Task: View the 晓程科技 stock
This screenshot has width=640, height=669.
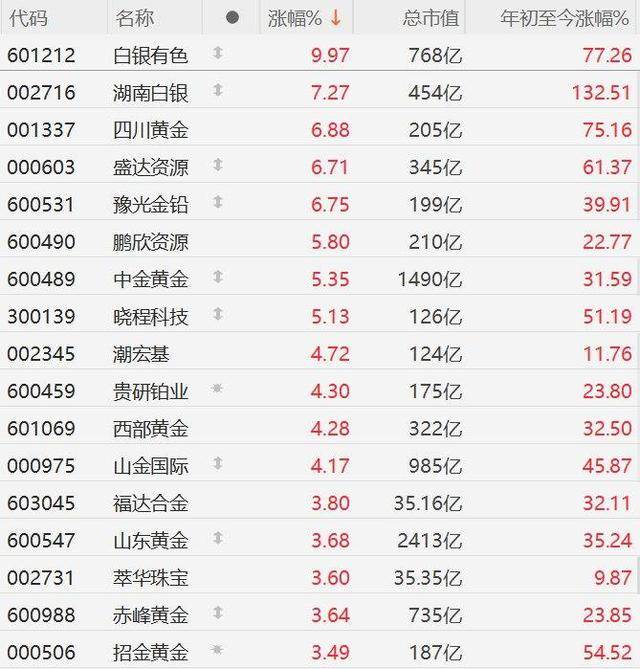Action: (150, 317)
